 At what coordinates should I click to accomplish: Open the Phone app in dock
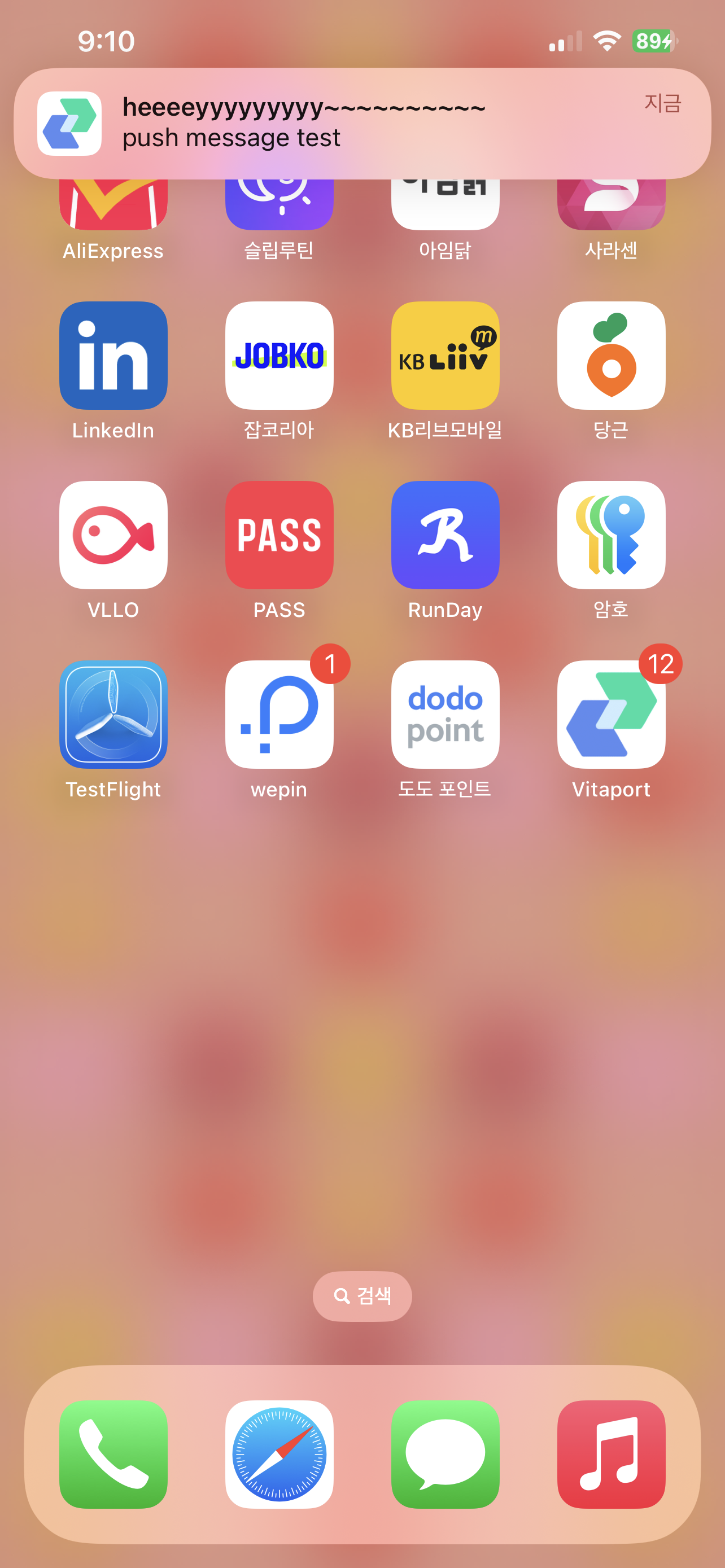(113, 1454)
